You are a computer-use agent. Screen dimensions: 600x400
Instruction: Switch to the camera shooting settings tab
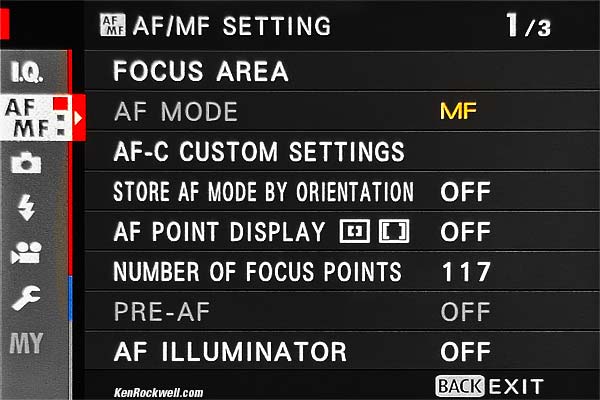[x=27, y=164]
